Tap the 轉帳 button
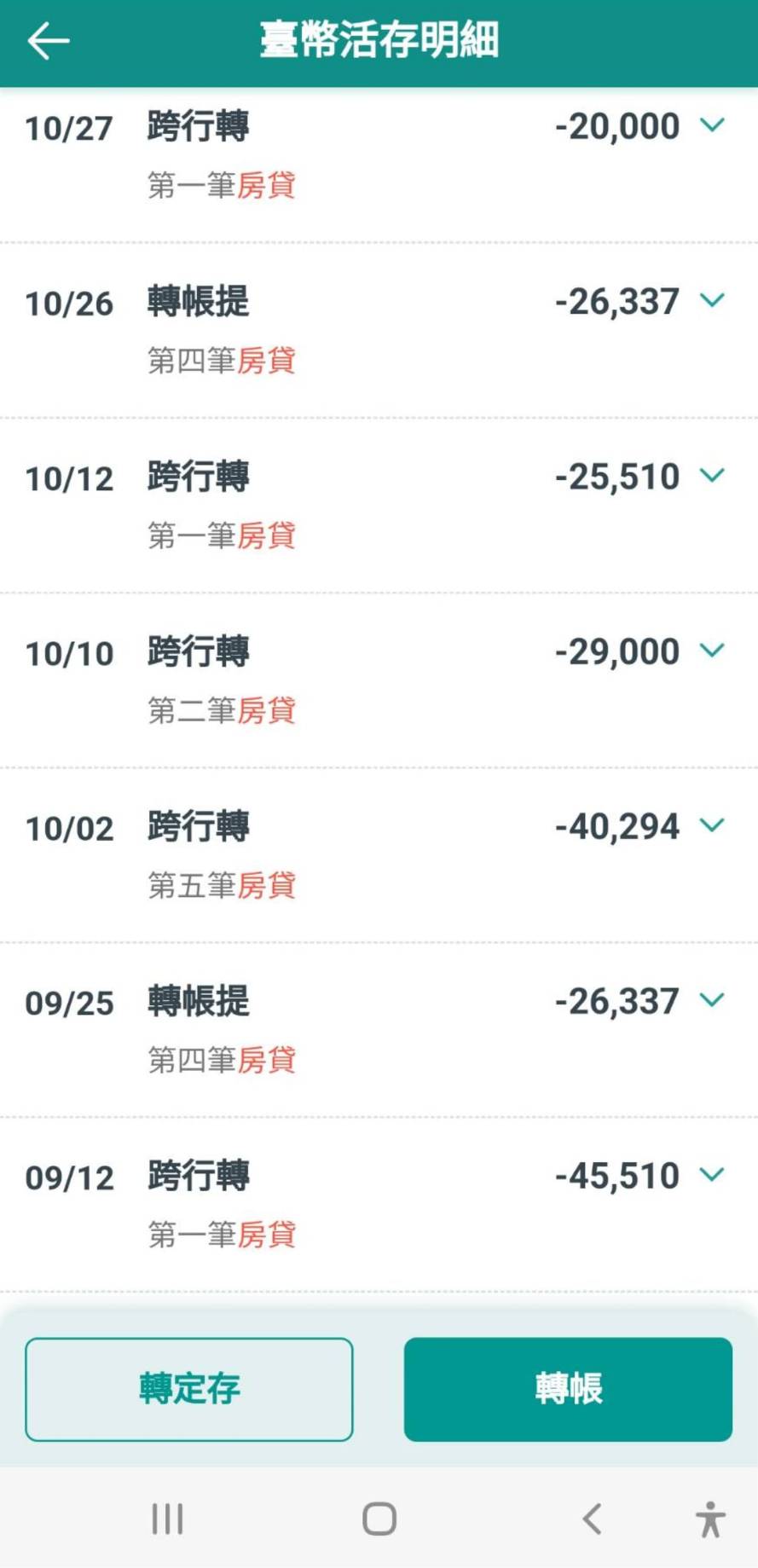The height and width of the screenshot is (1568, 758). click(x=568, y=1389)
